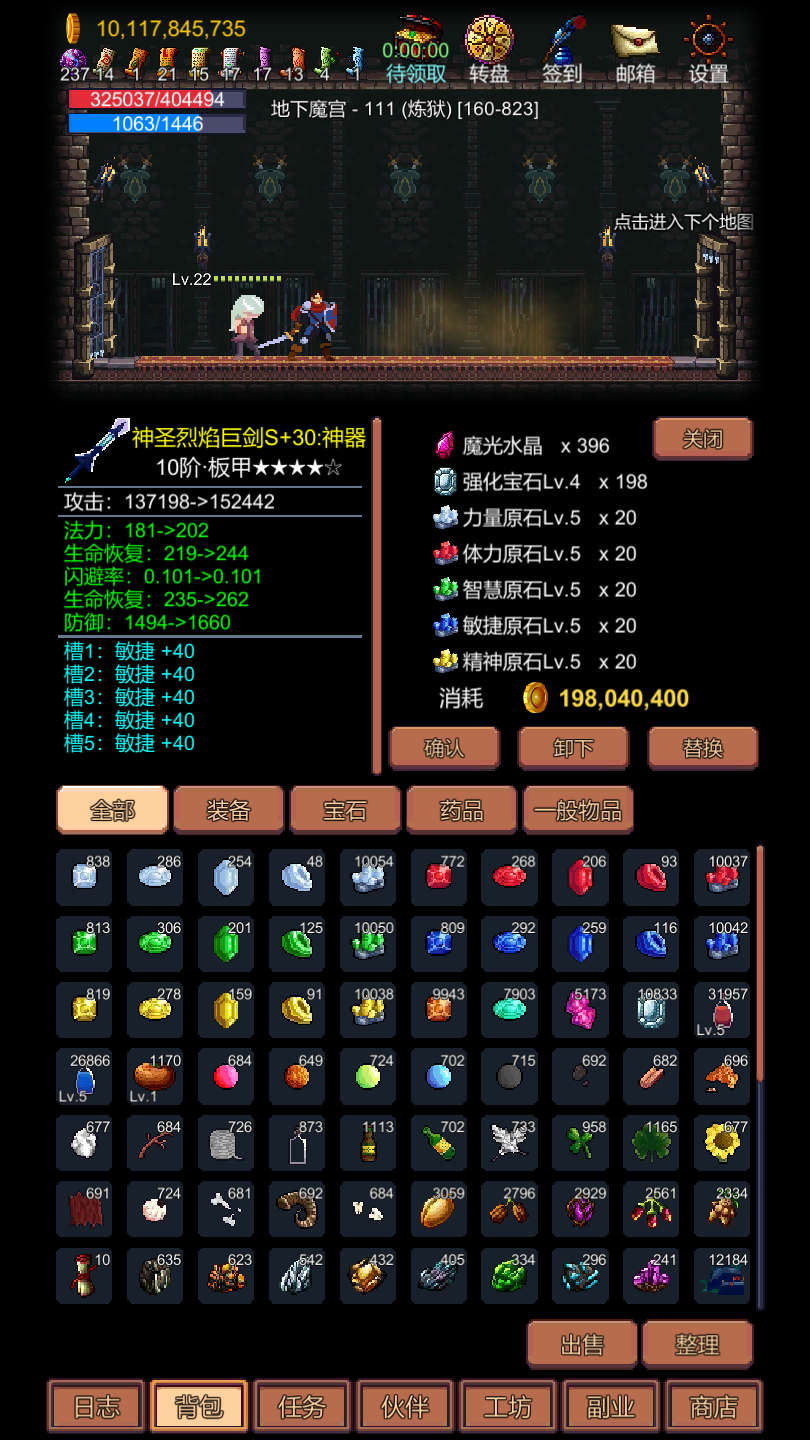Visit the 商店 shop tab
The height and width of the screenshot is (1440, 810).
click(713, 1407)
